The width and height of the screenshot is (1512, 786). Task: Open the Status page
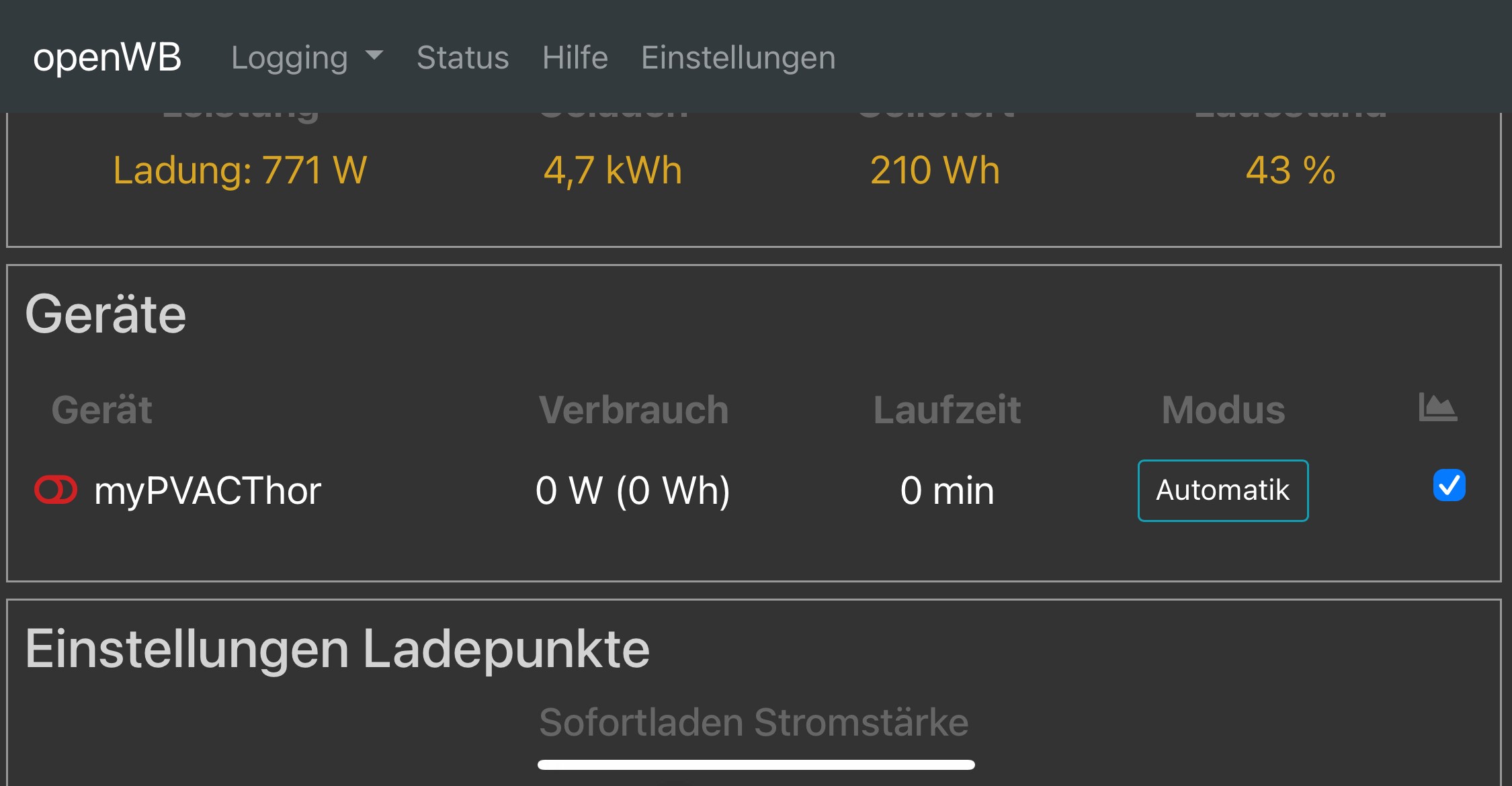pyautogui.click(x=462, y=57)
